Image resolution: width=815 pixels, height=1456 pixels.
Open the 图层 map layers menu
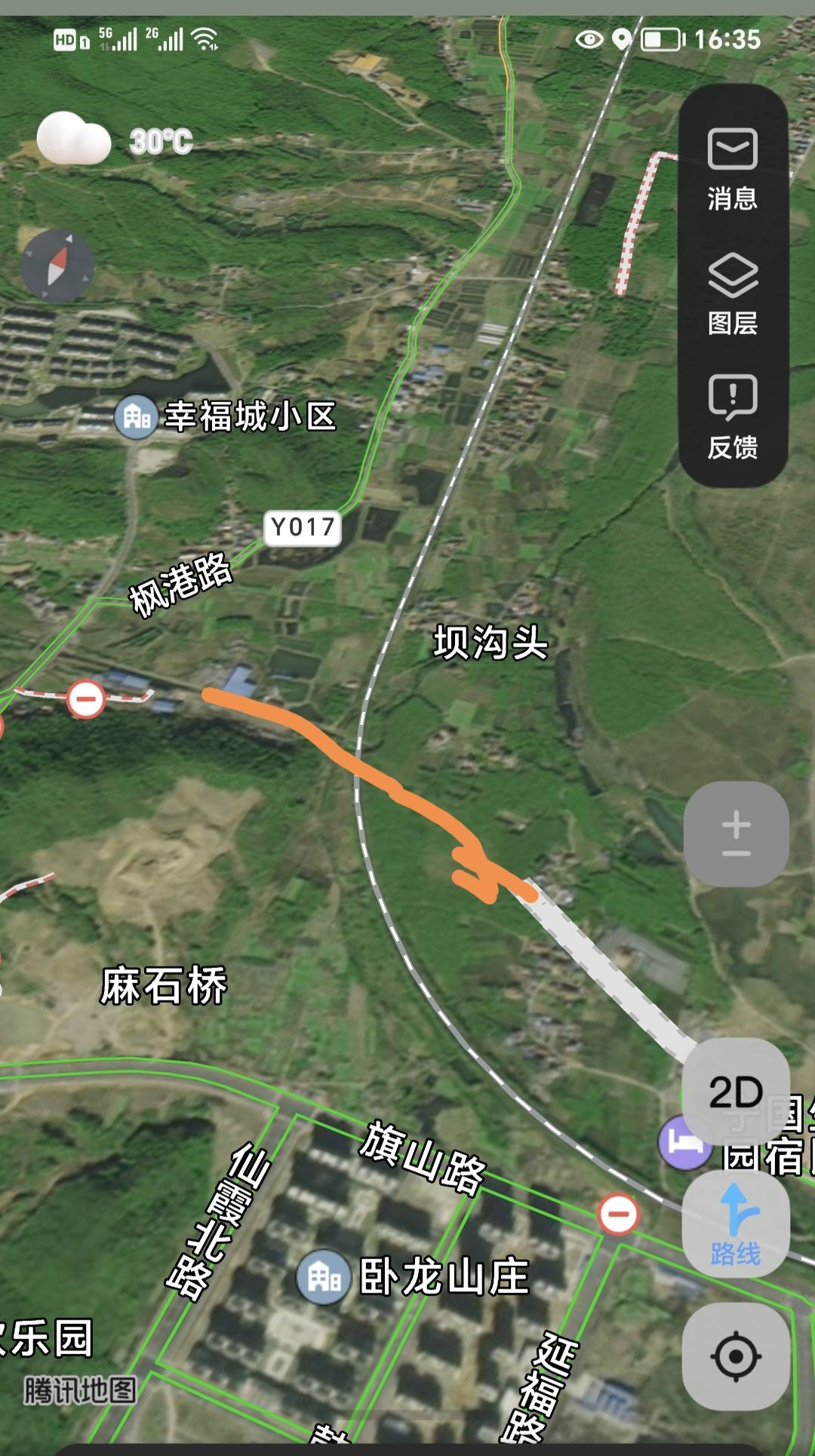pyautogui.click(x=732, y=294)
